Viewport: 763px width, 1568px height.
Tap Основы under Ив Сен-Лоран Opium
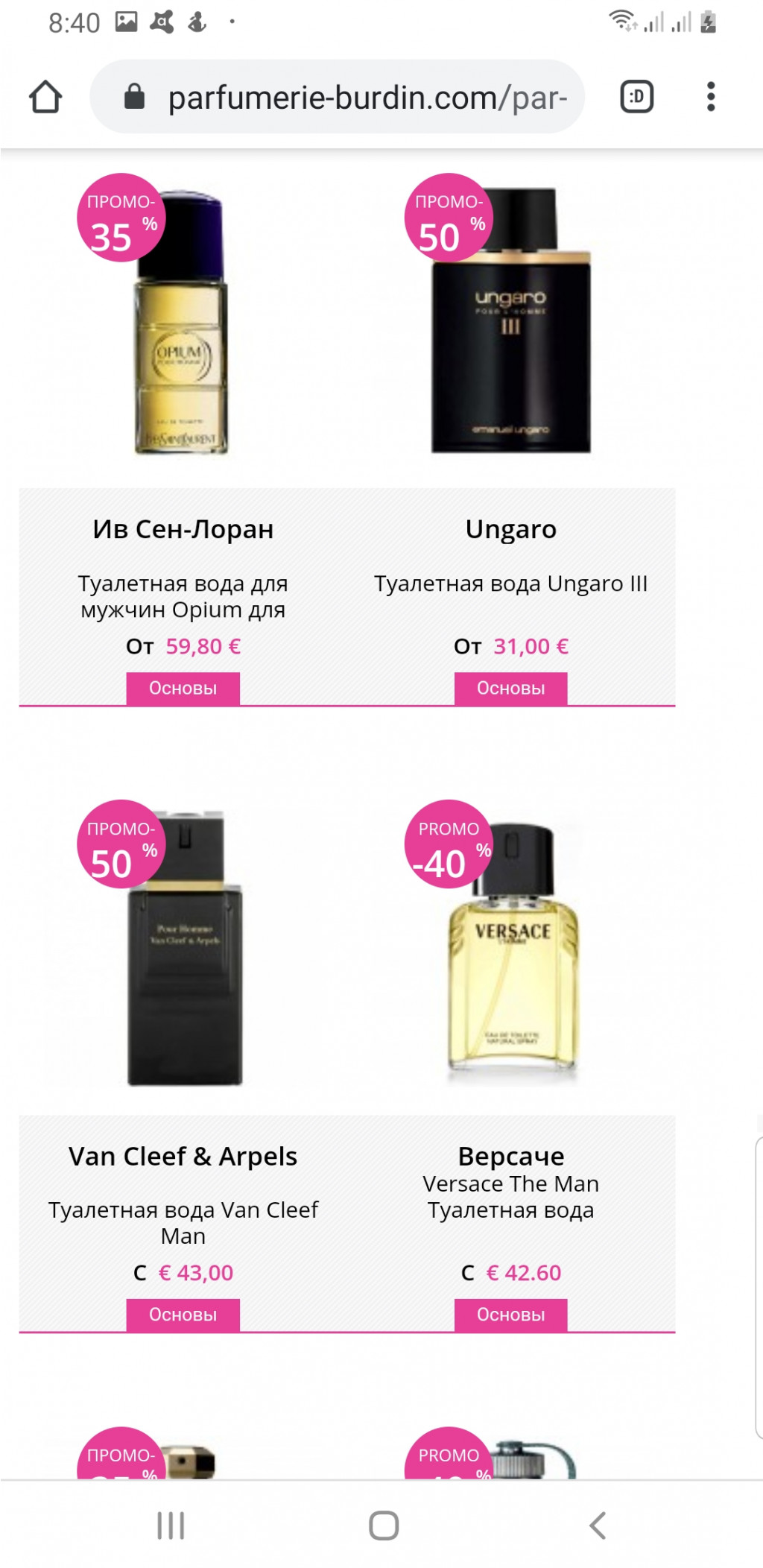pos(183,688)
